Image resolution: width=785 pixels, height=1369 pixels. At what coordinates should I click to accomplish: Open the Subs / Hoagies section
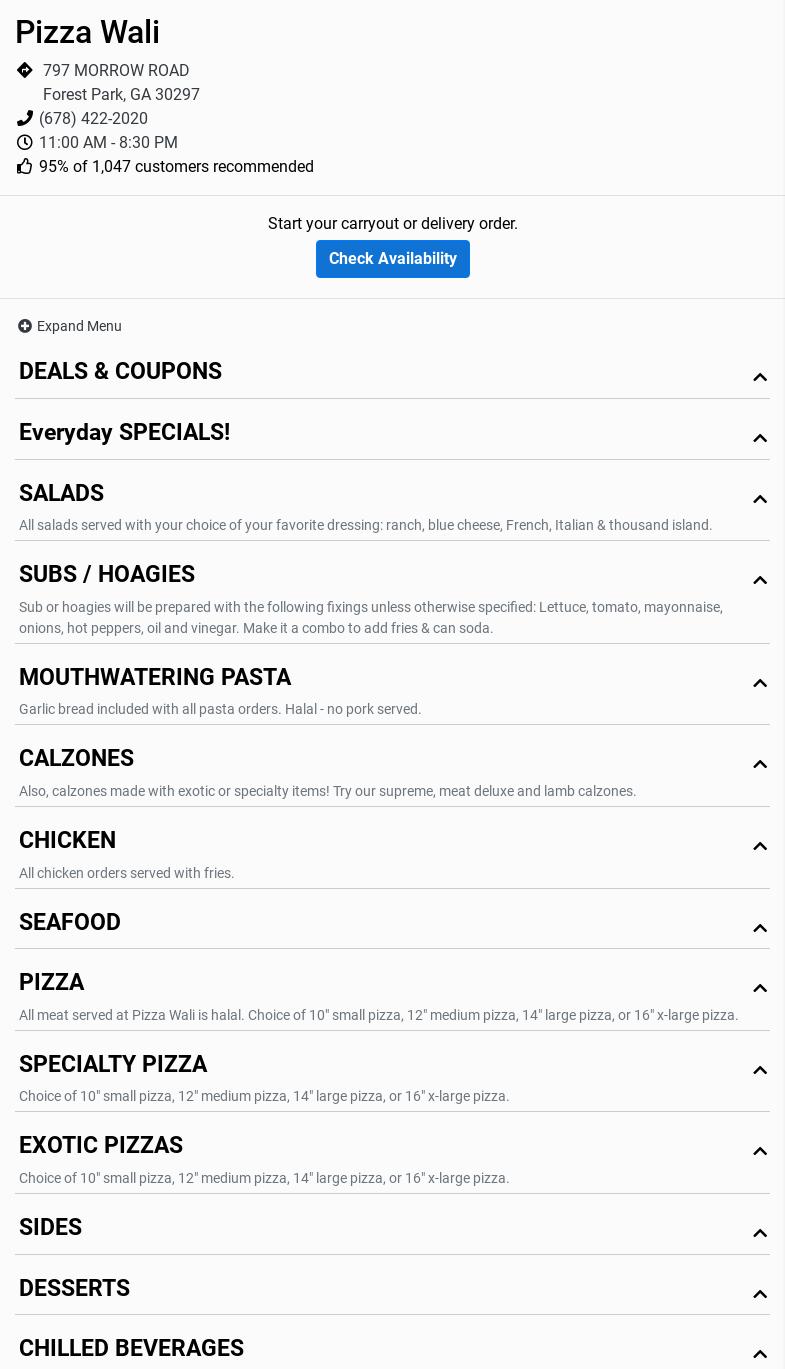pyautogui.click(x=392, y=575)
